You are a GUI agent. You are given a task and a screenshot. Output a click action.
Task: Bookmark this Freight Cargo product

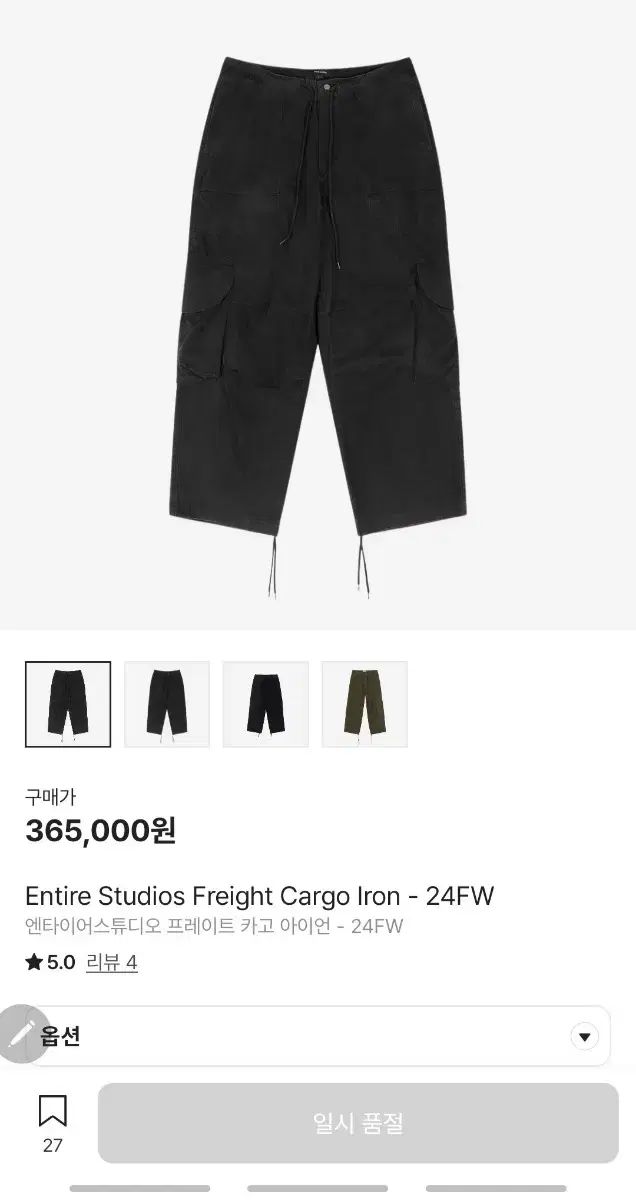click(x=53, y=1112)
